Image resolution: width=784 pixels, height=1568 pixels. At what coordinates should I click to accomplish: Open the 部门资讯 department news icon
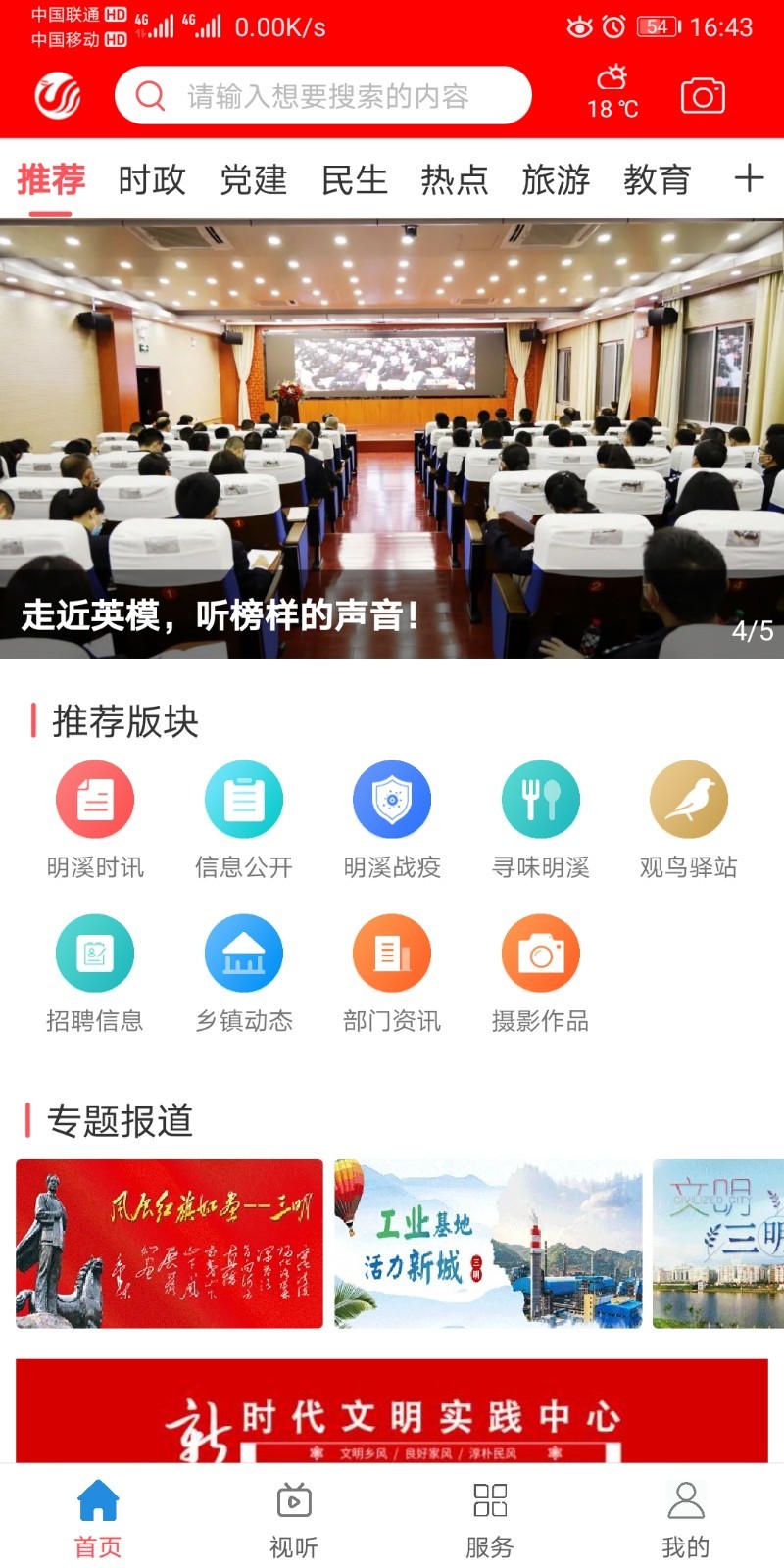392,952
